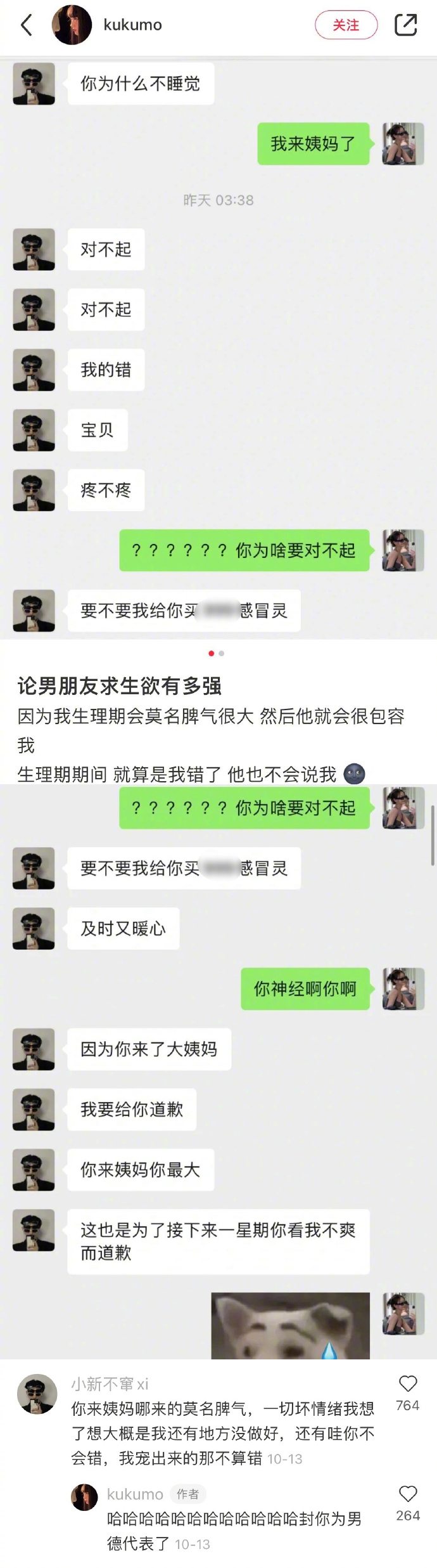Open kukumo's profile avatar in header

(x=72, y=25)
